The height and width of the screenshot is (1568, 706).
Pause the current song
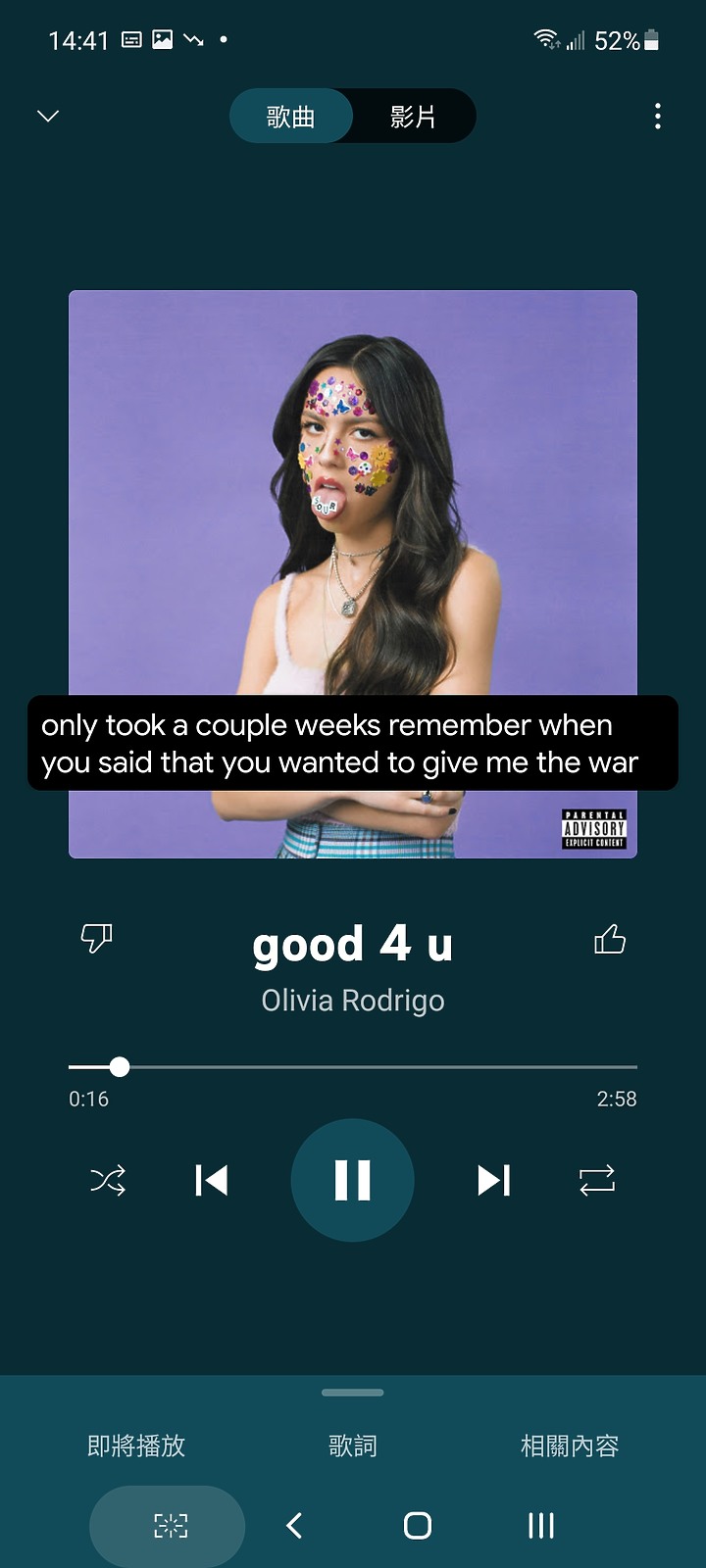(353, 1180)
